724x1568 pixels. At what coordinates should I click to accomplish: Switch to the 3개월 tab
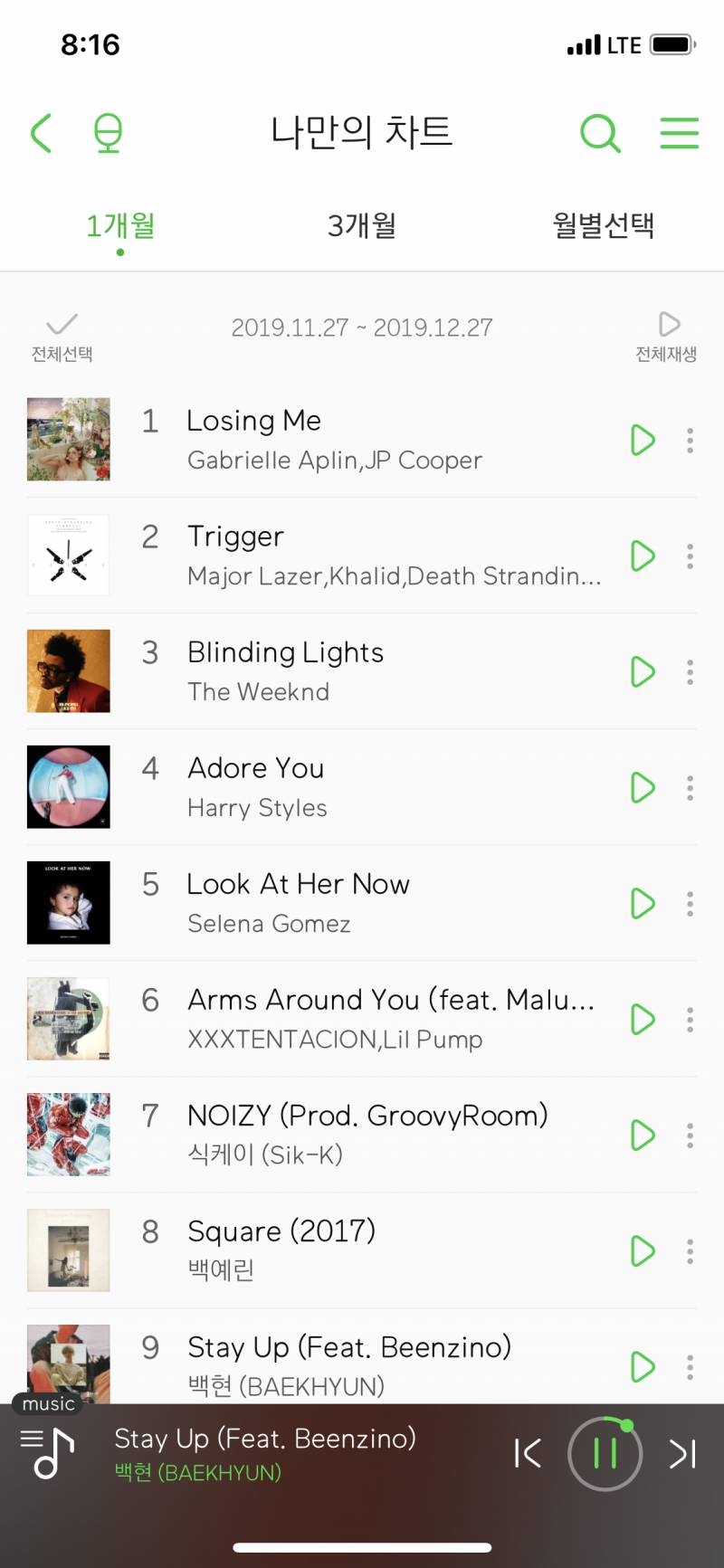(361, 225)
